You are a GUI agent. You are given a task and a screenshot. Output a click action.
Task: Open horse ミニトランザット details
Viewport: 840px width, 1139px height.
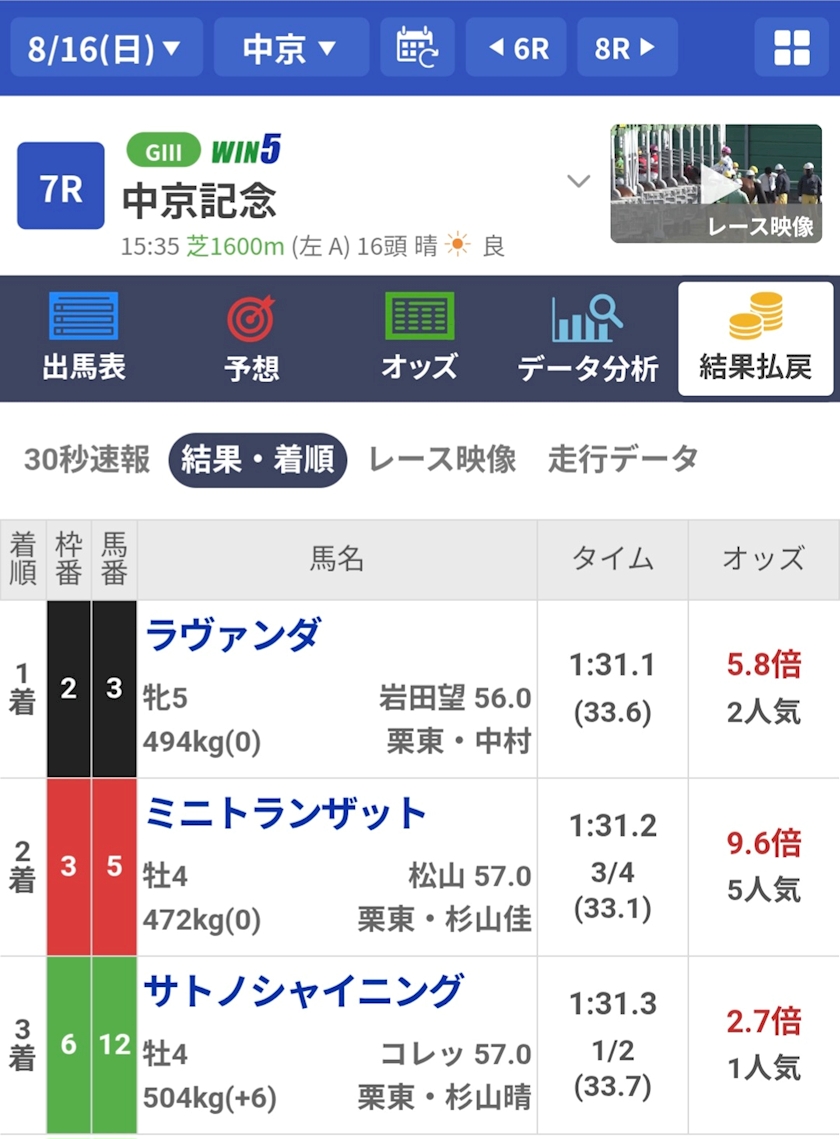pos(285,813)
